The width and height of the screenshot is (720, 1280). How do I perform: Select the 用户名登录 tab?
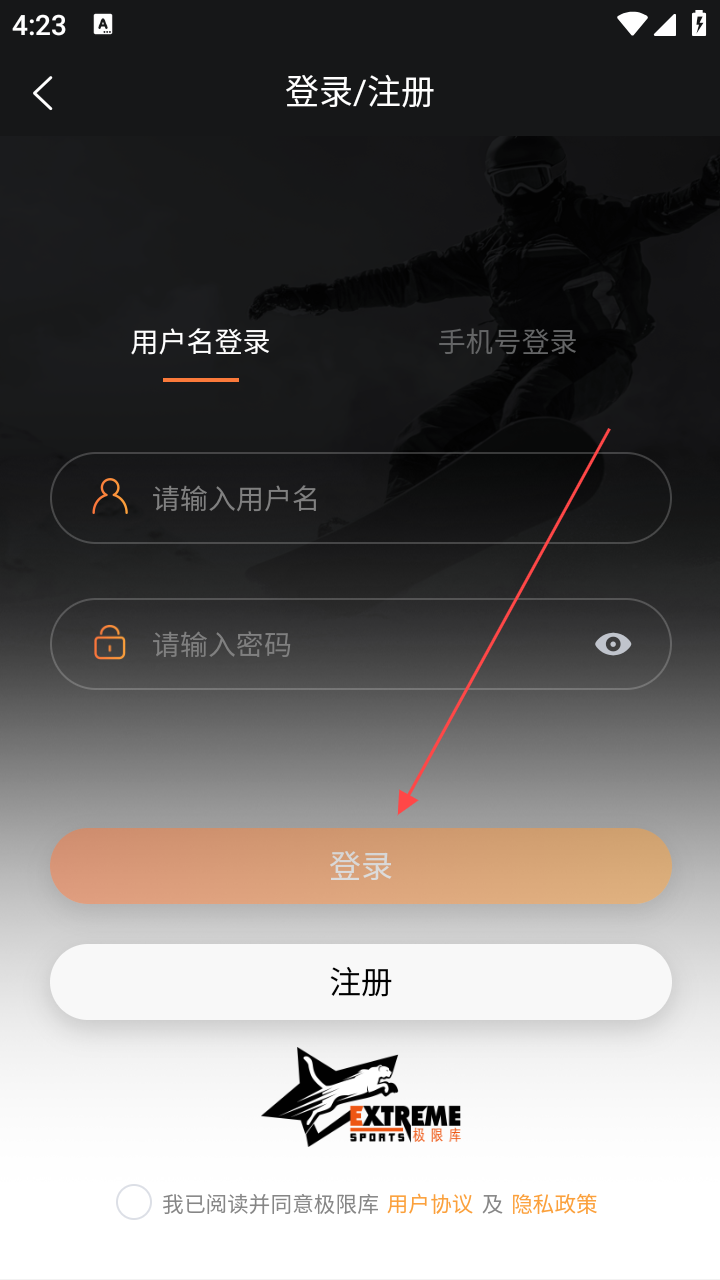pyautogui.click(x=201, y=343)
